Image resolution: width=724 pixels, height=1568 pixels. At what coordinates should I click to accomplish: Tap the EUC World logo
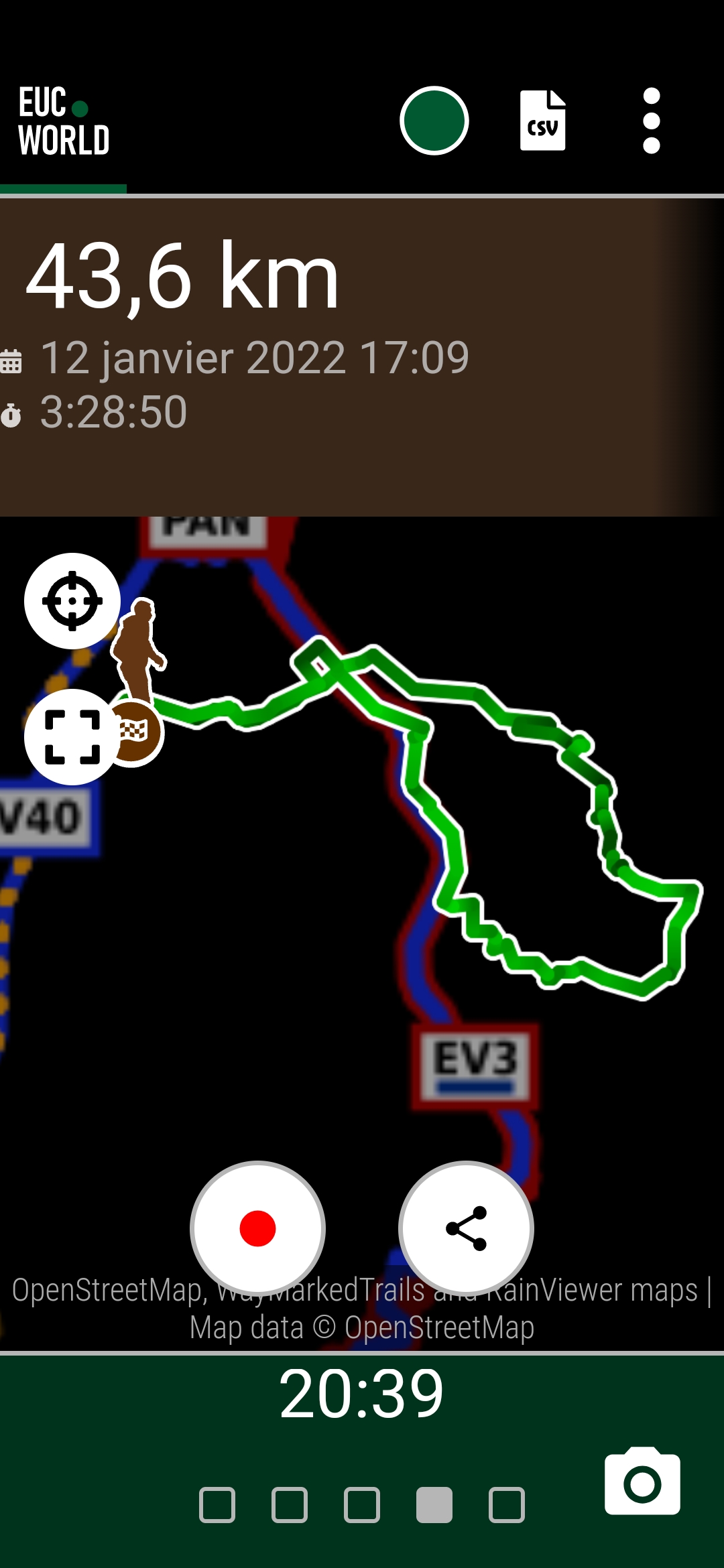64,121
